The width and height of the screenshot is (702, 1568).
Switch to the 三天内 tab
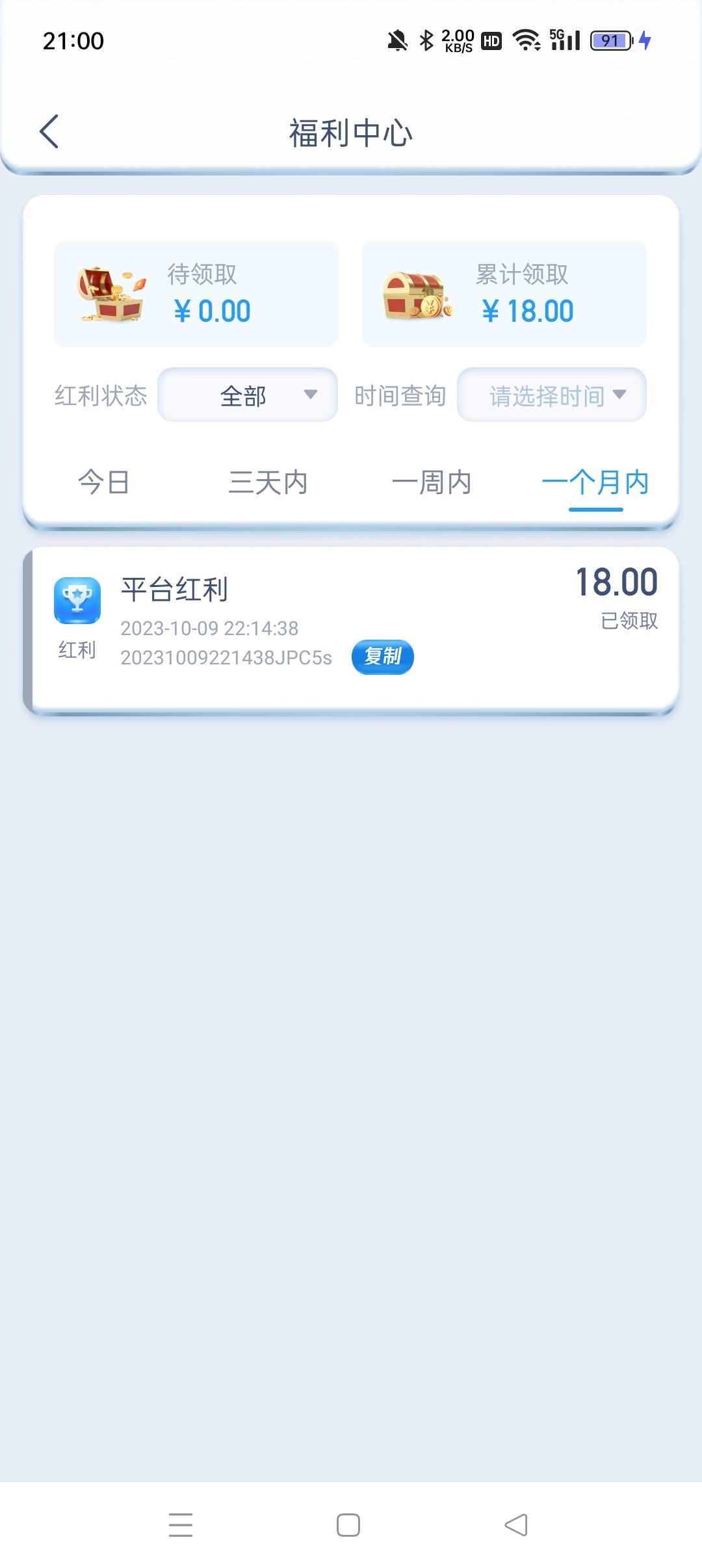(268, 482)
